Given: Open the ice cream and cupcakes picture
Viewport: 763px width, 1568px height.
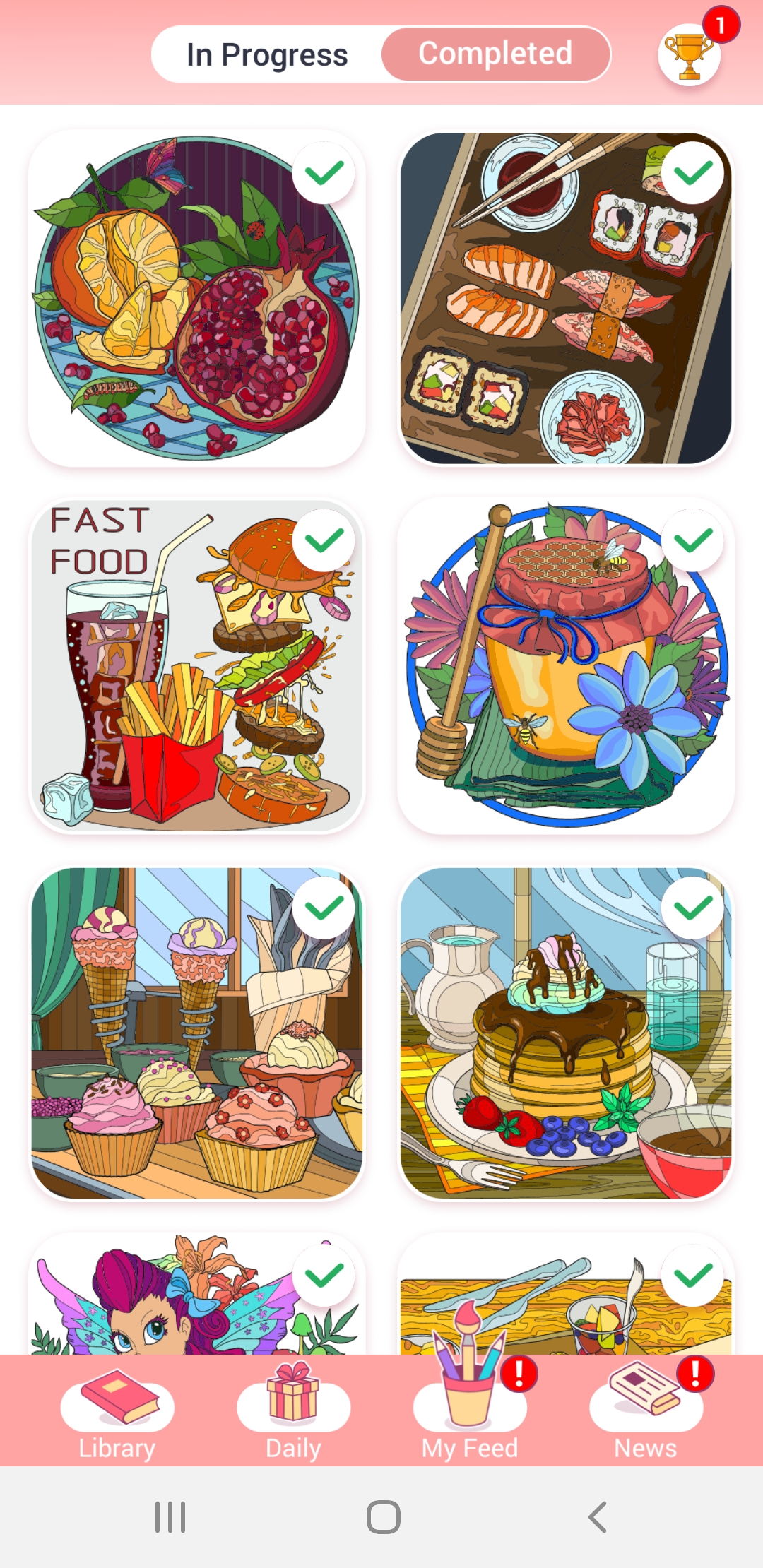Looking at the screenshot, I should [197, 1033].
